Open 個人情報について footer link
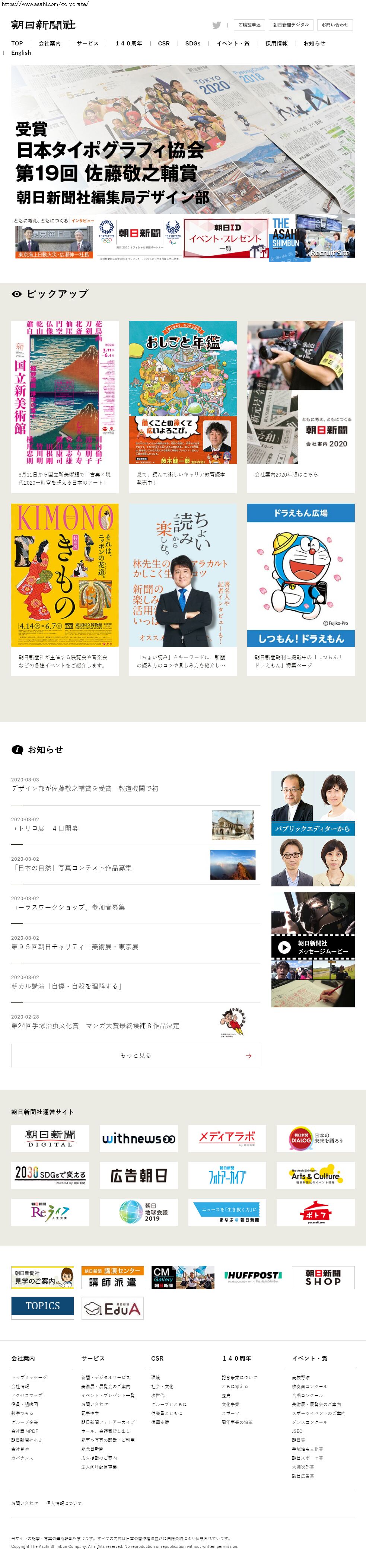The image size is (366, 1568). [64, 1503]
